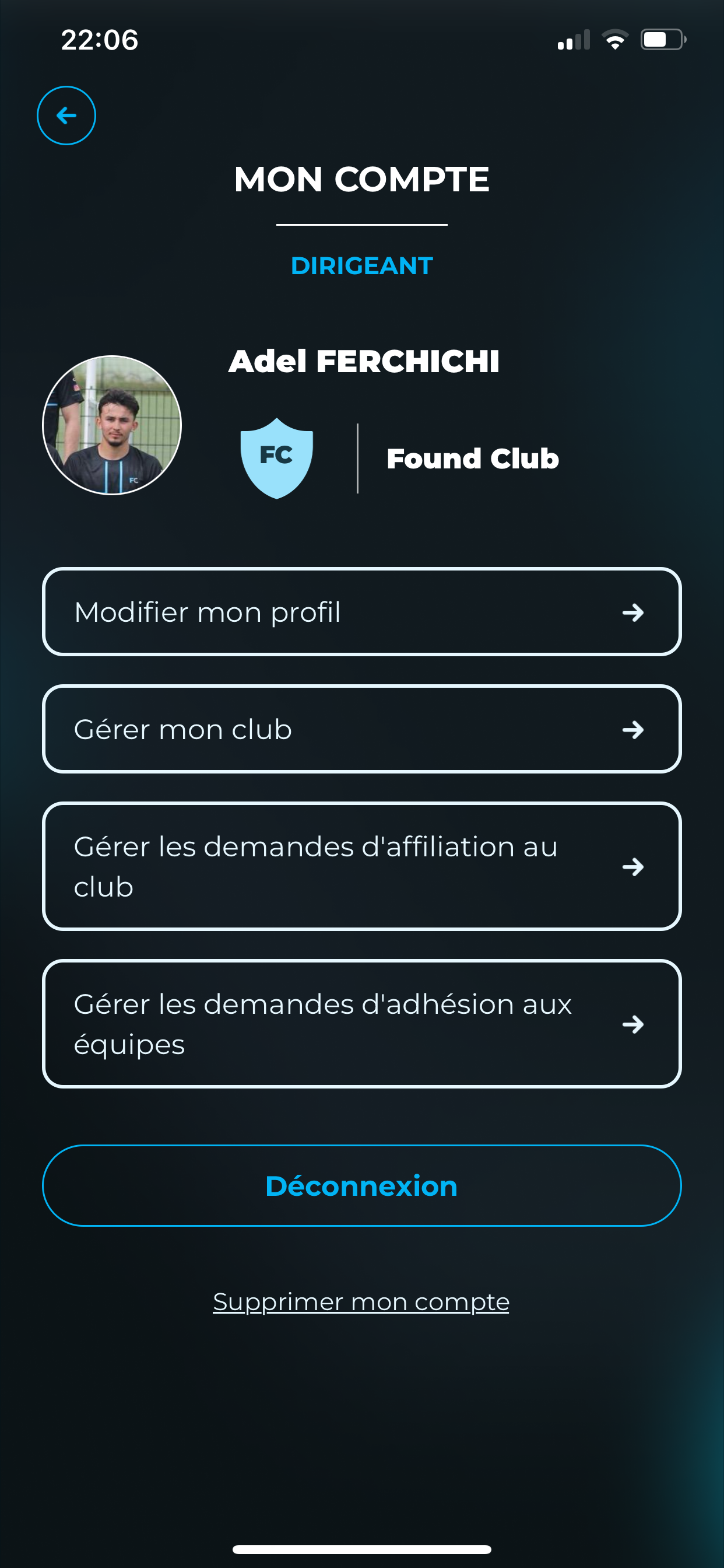Click the Found Club name

pyautogui.click(x=472, y=459)
